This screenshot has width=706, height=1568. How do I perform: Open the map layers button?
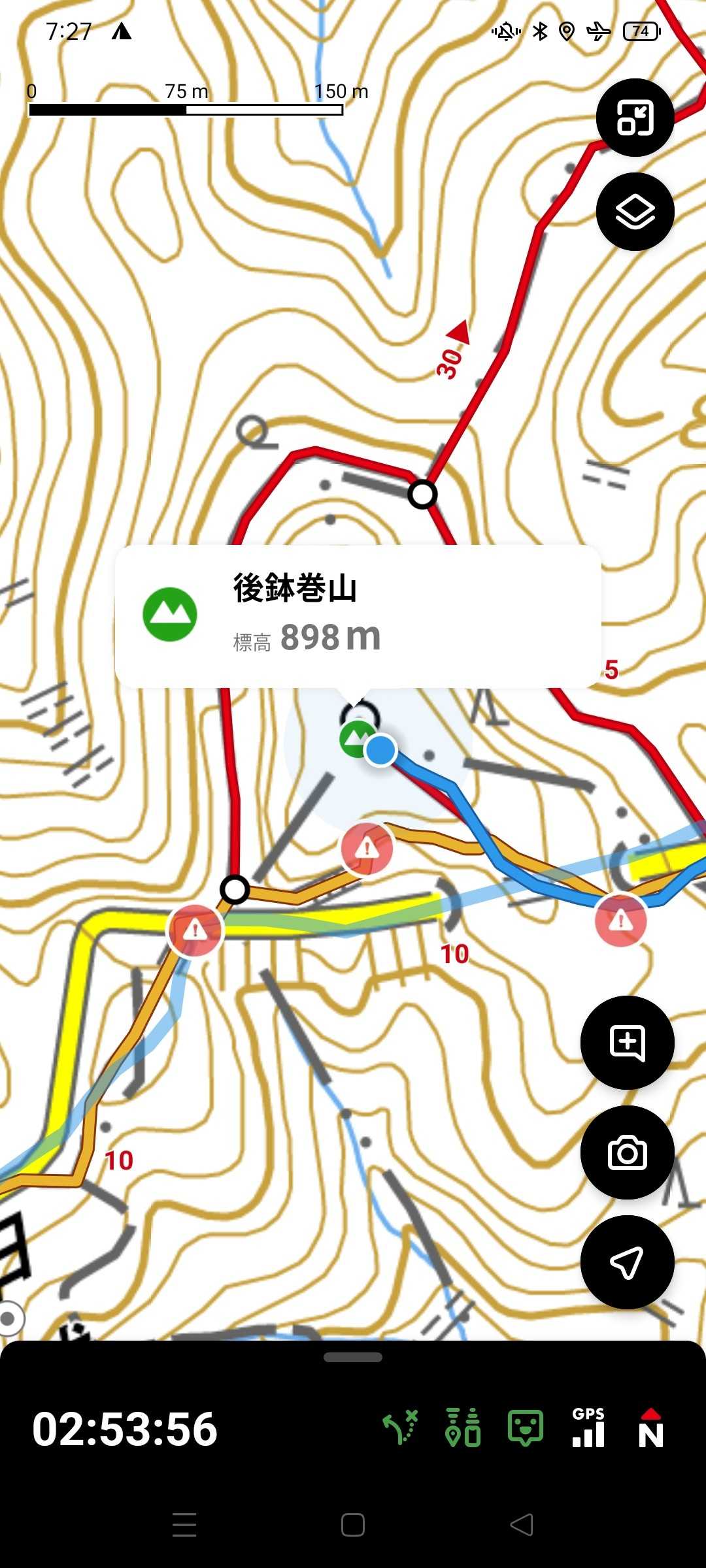(635, 212)
